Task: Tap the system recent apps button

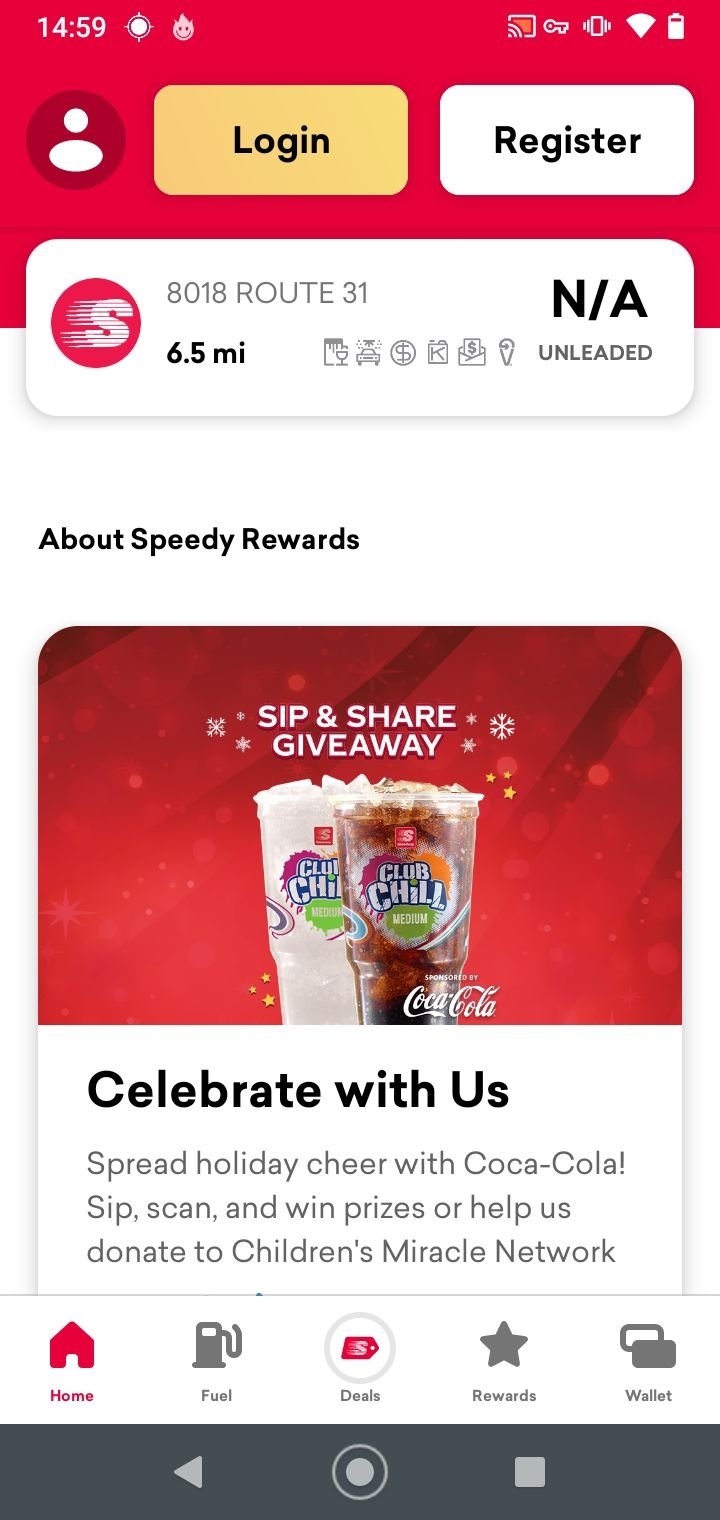Action: pos(530,1472)
